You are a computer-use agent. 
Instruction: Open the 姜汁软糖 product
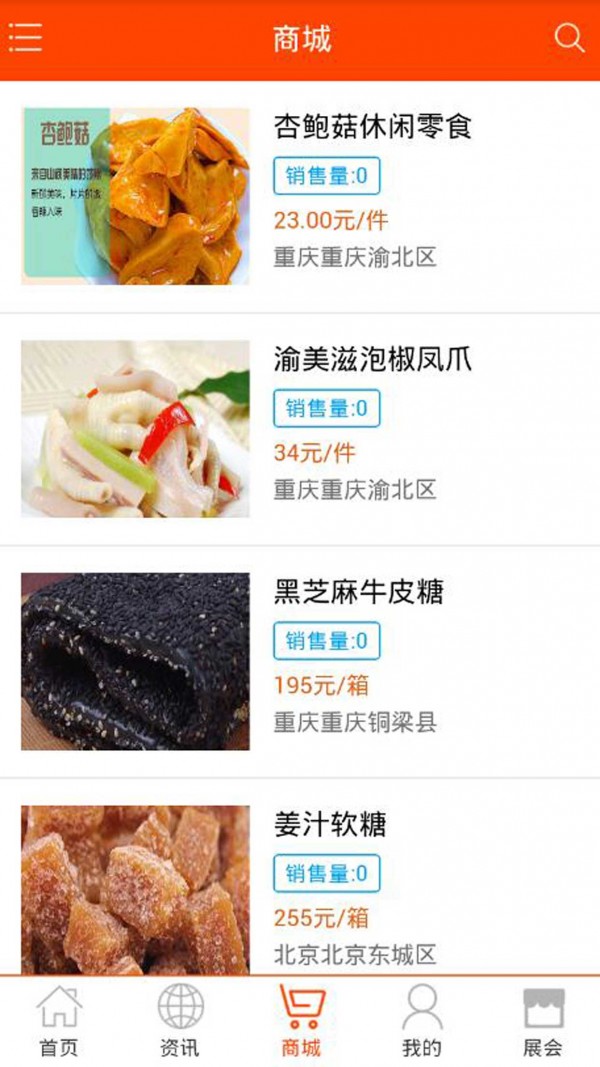(x=330, y=825)
